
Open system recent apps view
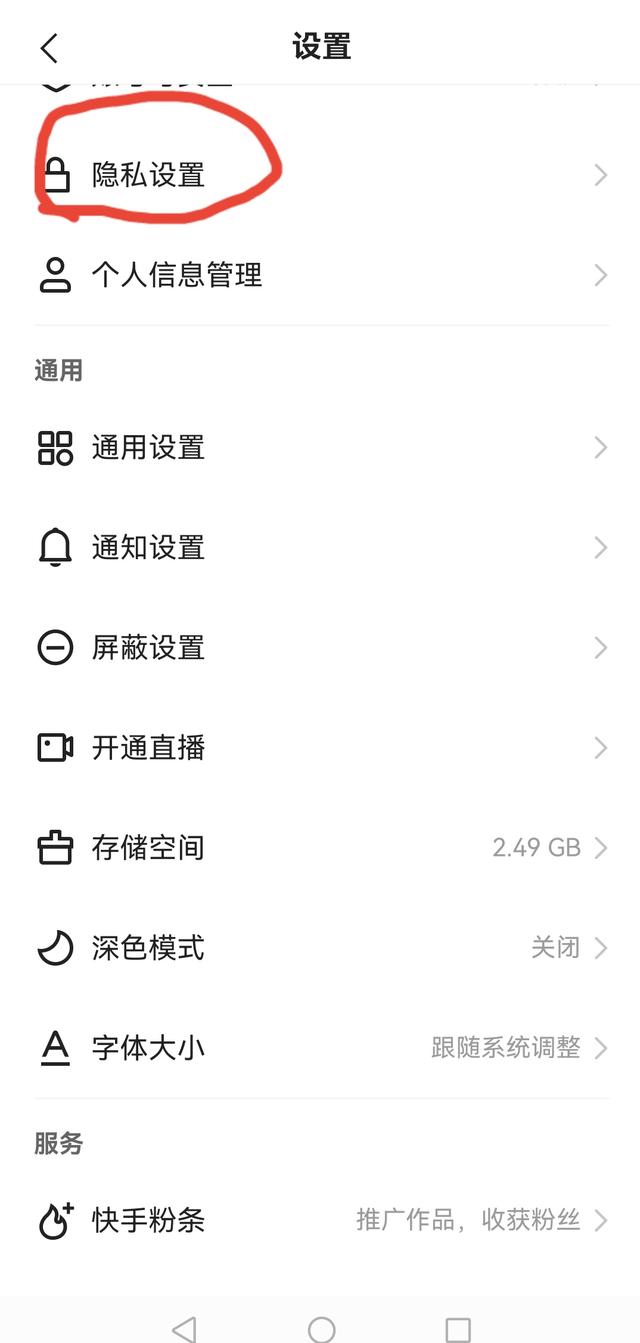[458, 1328]
